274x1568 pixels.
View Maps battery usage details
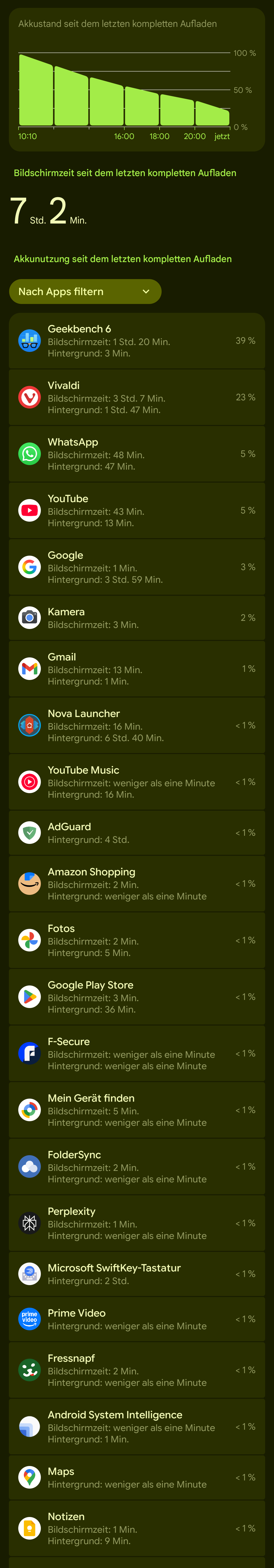(137, 1477)
